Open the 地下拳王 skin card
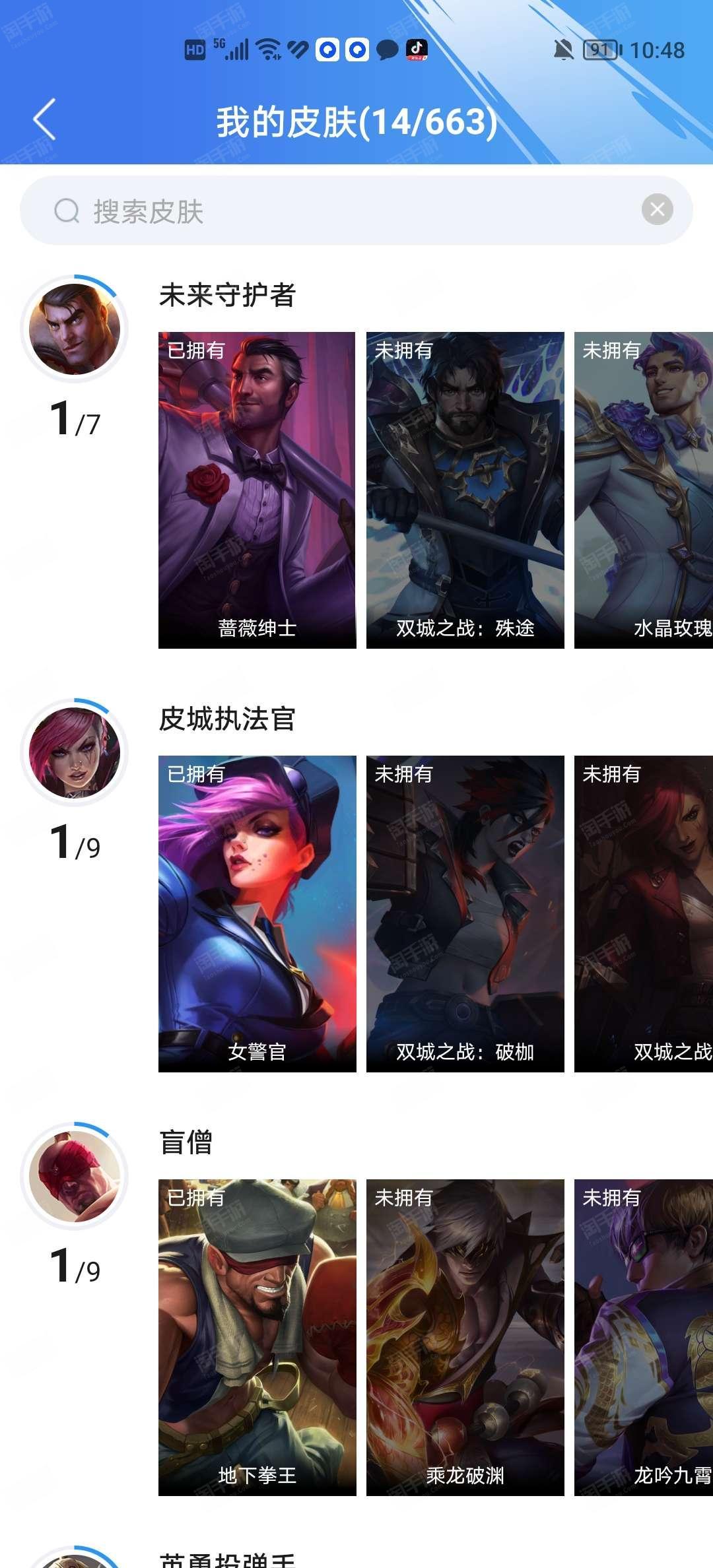 [257, 1337]
